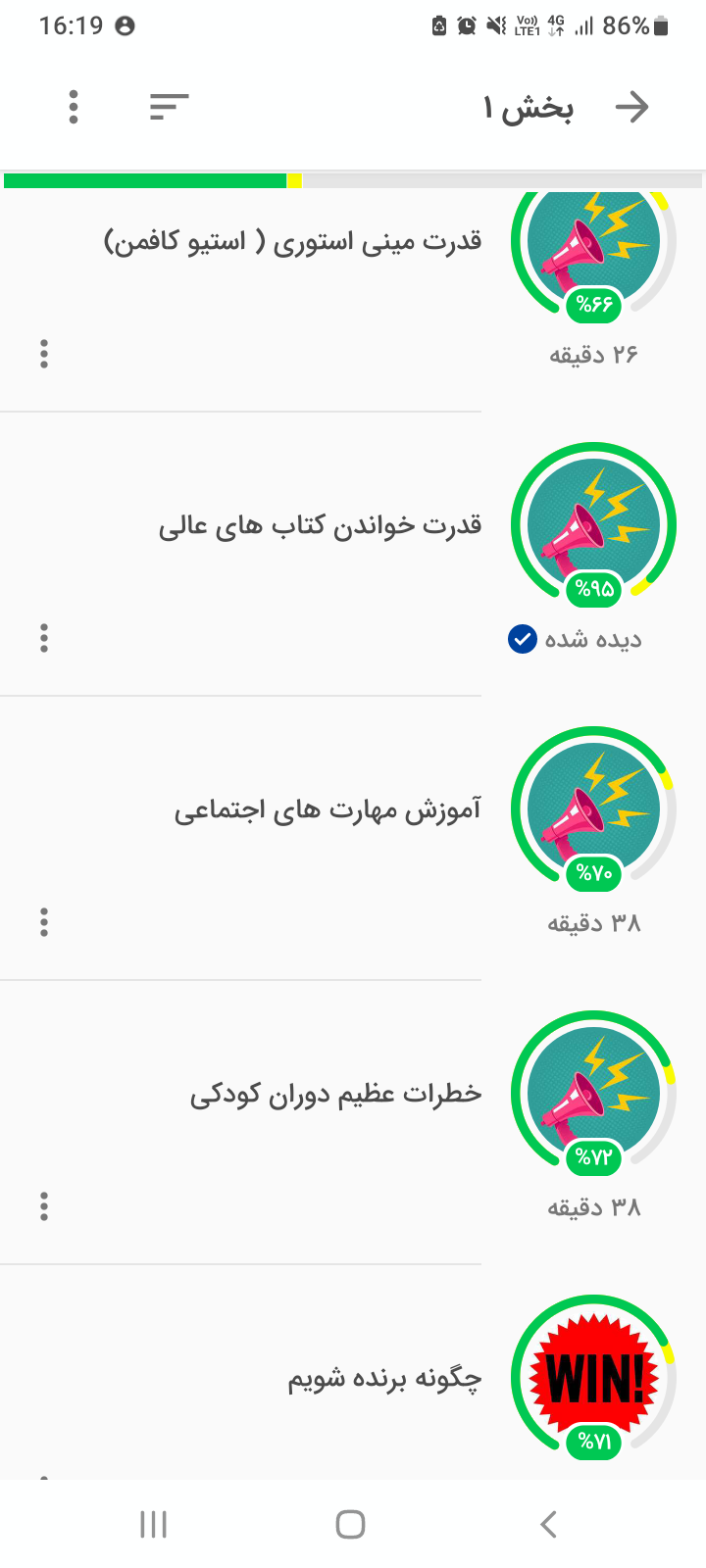
Task: Open options for قدرت مینی استوری
Action: 44,354
